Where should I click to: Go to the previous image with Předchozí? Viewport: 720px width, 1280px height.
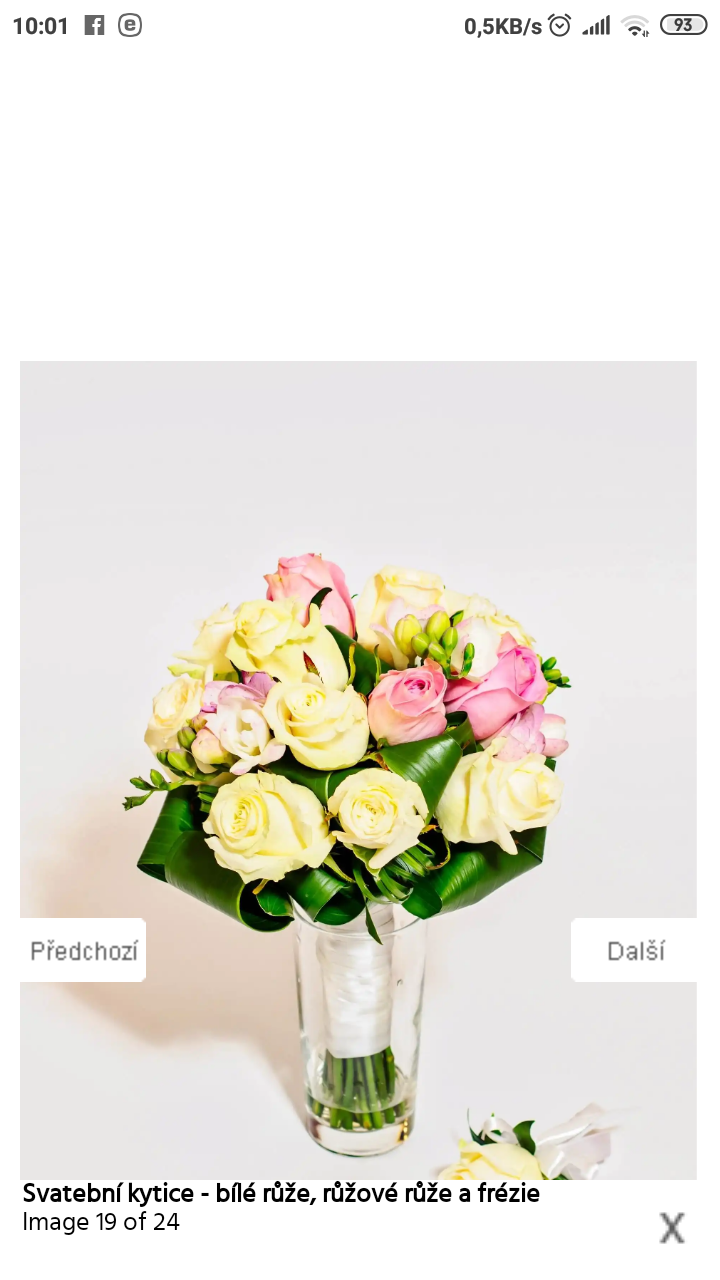(x=83, y=950)
